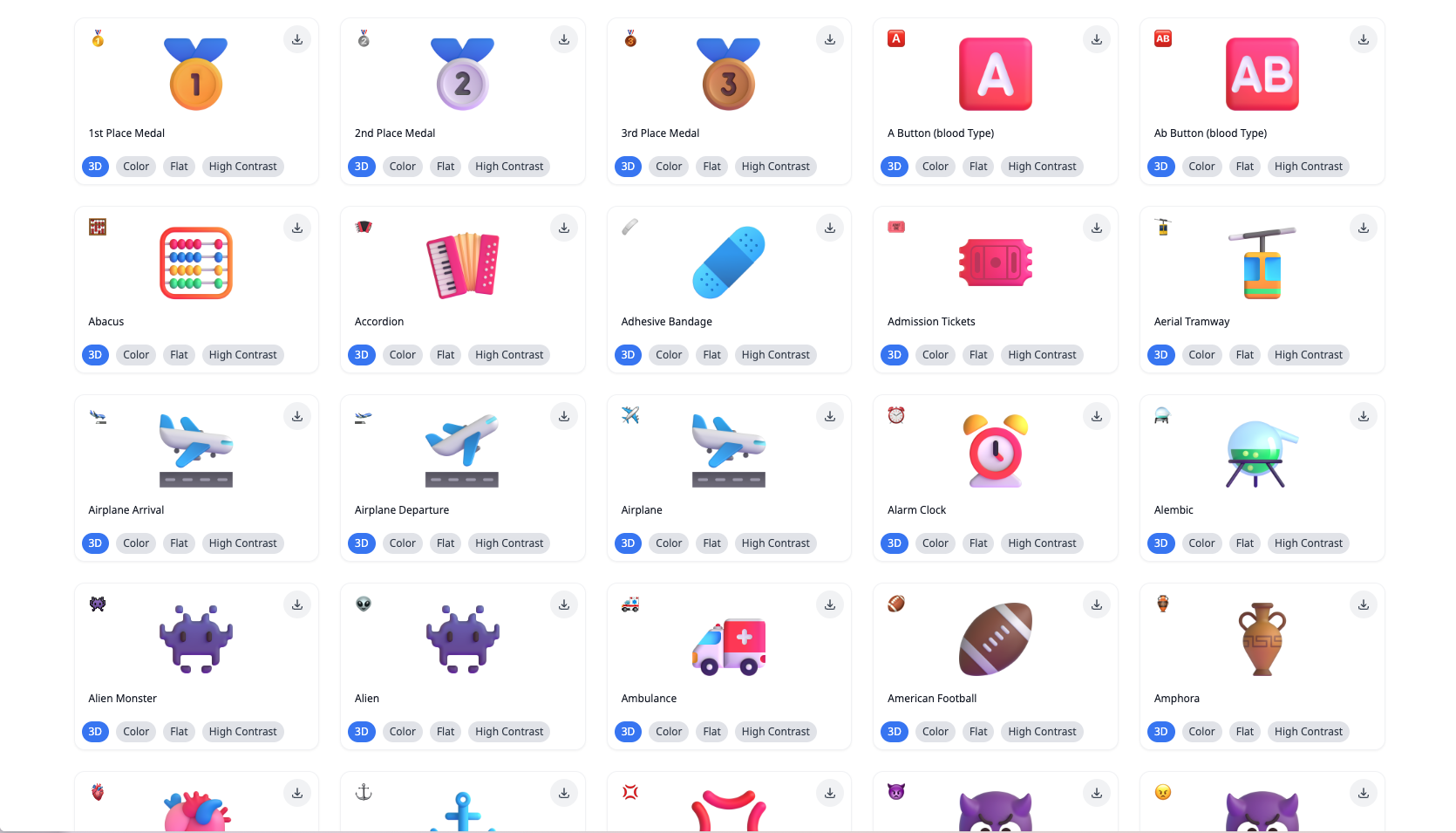The height and width of the screenshot is (833, 1456).
Task: Switch Ambulance to Flat style
Action: tap(711, 732)
